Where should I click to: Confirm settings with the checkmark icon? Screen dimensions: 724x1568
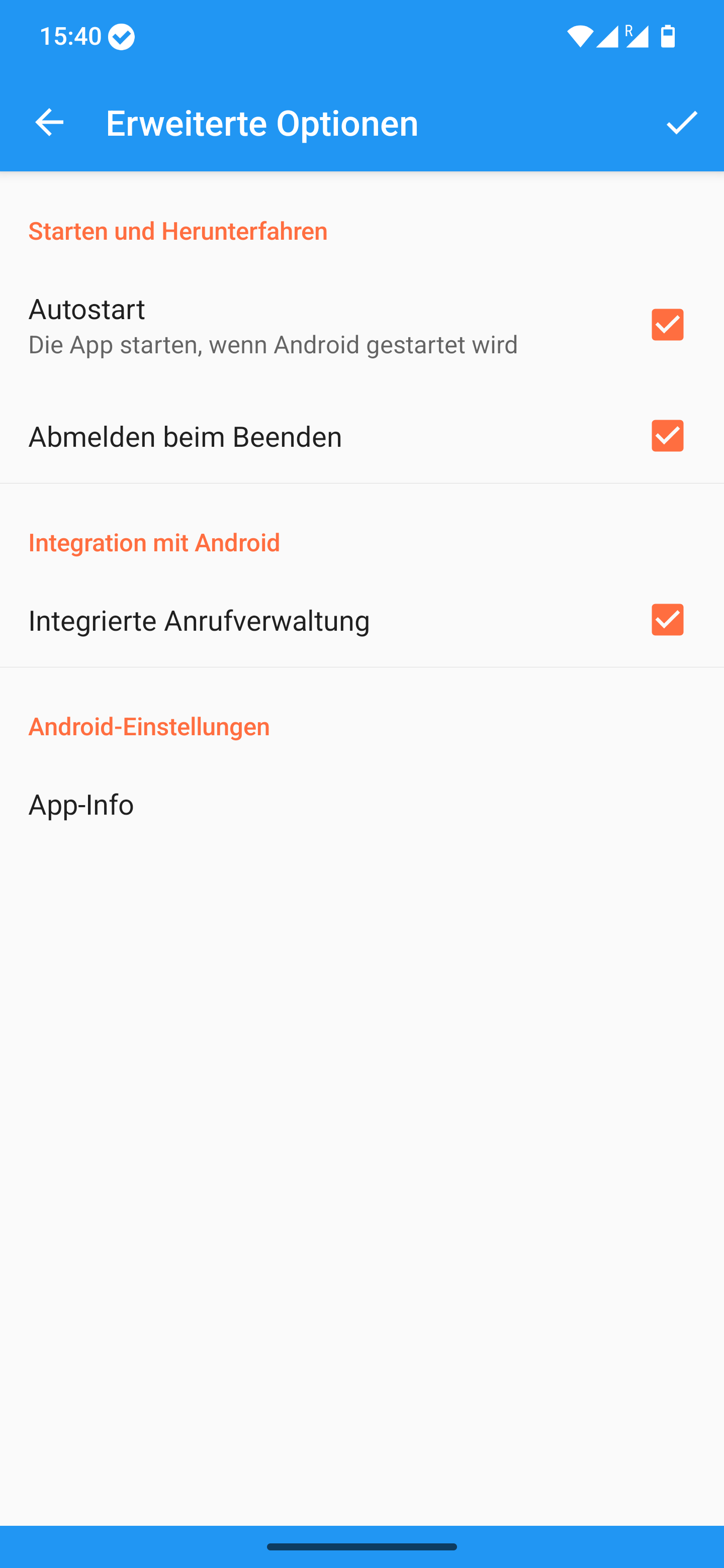click(x=681, y=122)
